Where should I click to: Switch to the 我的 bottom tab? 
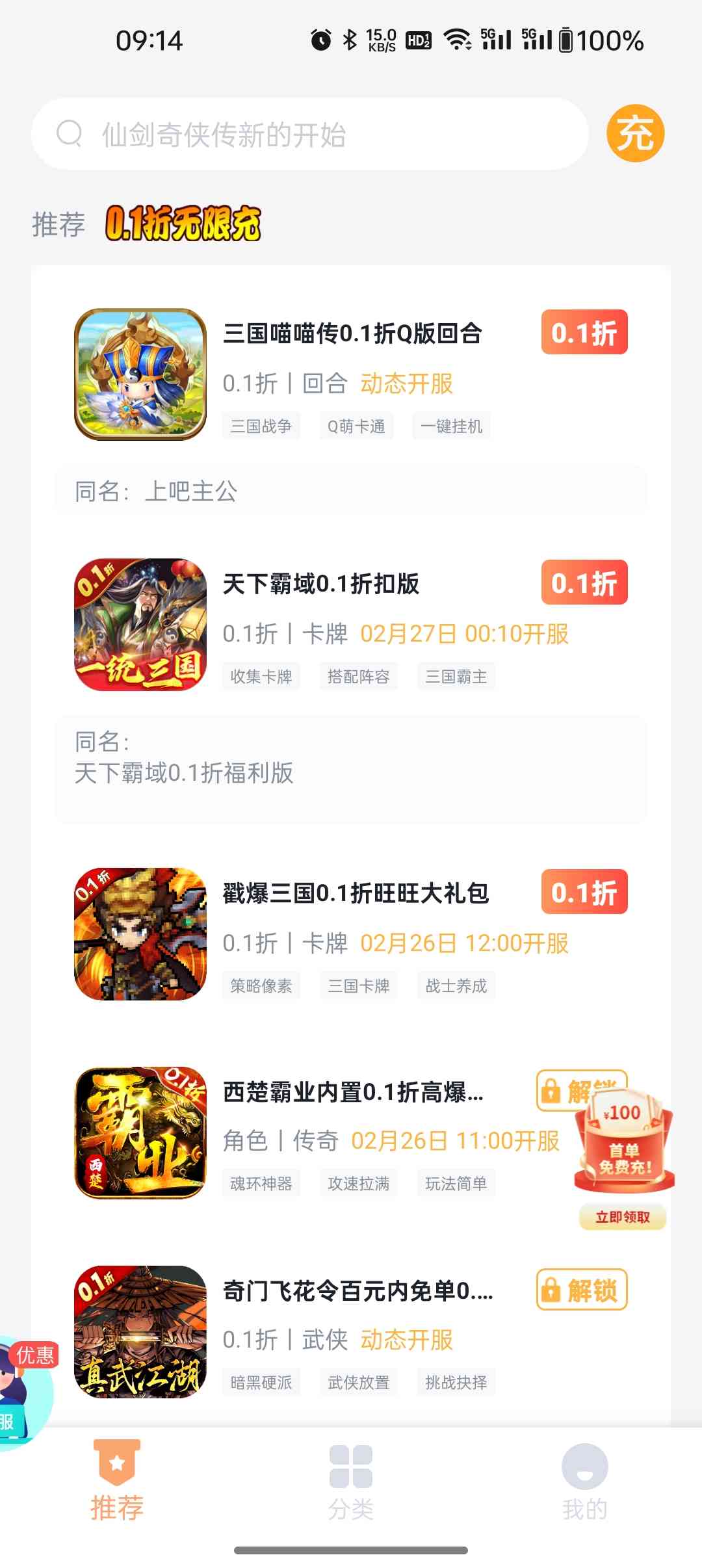(584, 1482)
